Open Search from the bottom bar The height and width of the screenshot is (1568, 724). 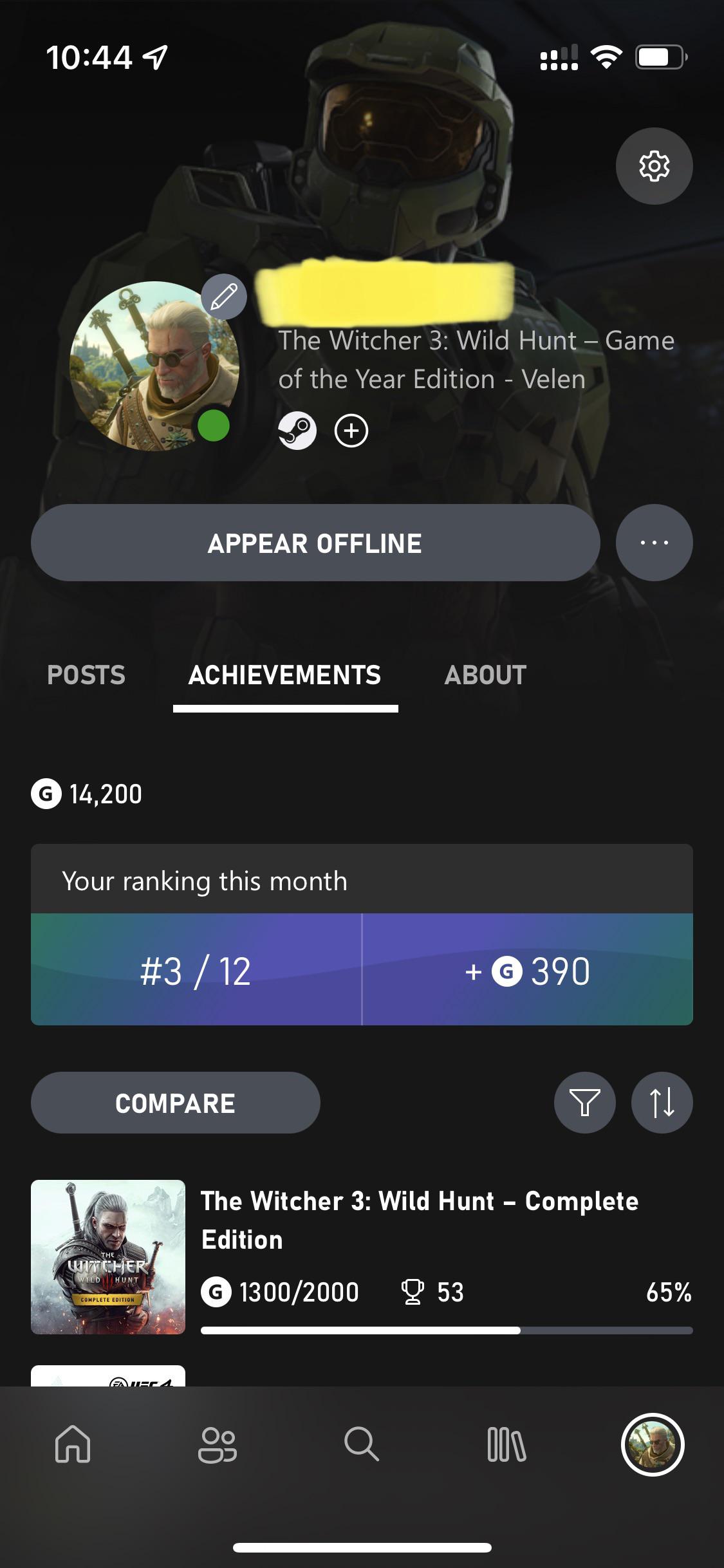(362, 1444)
